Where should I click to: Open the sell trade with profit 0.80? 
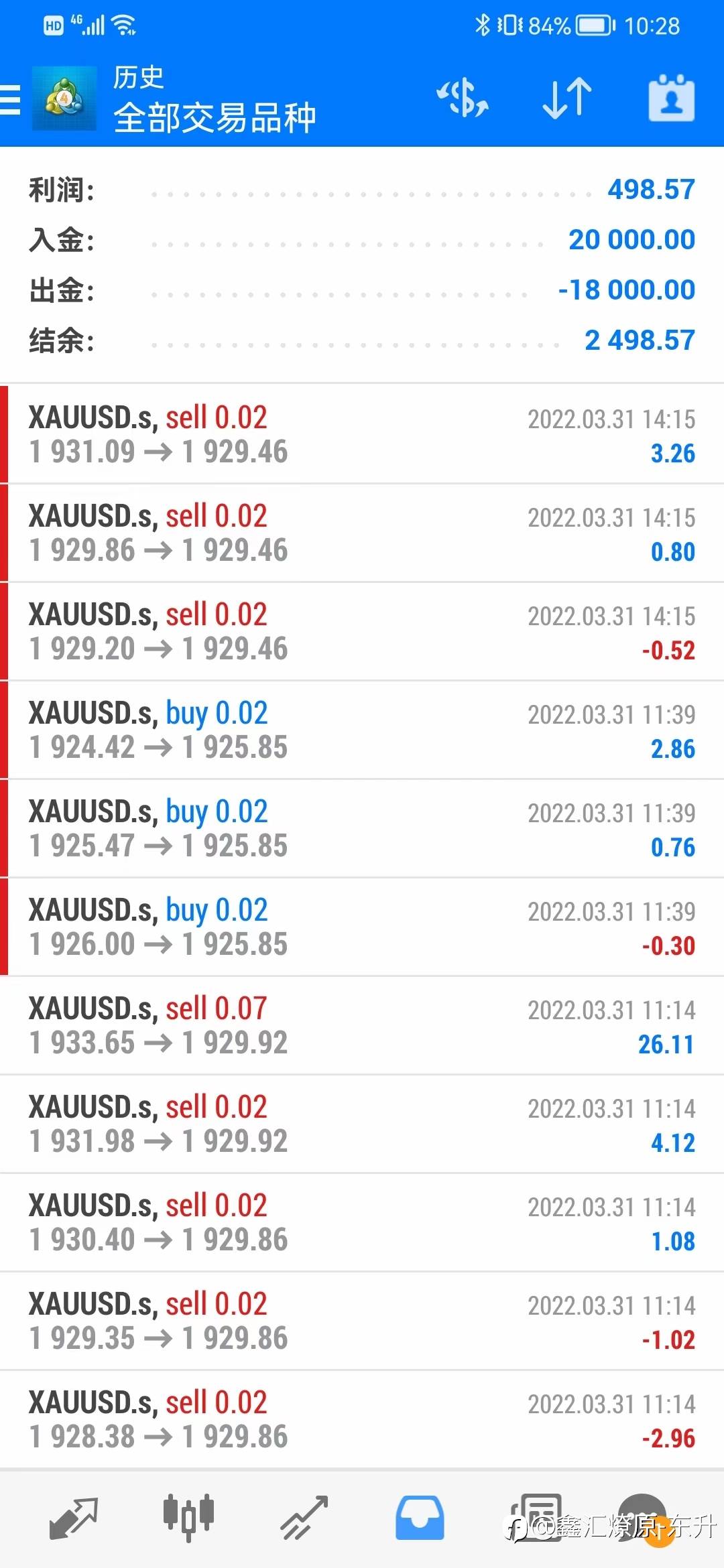coord(362,533)
